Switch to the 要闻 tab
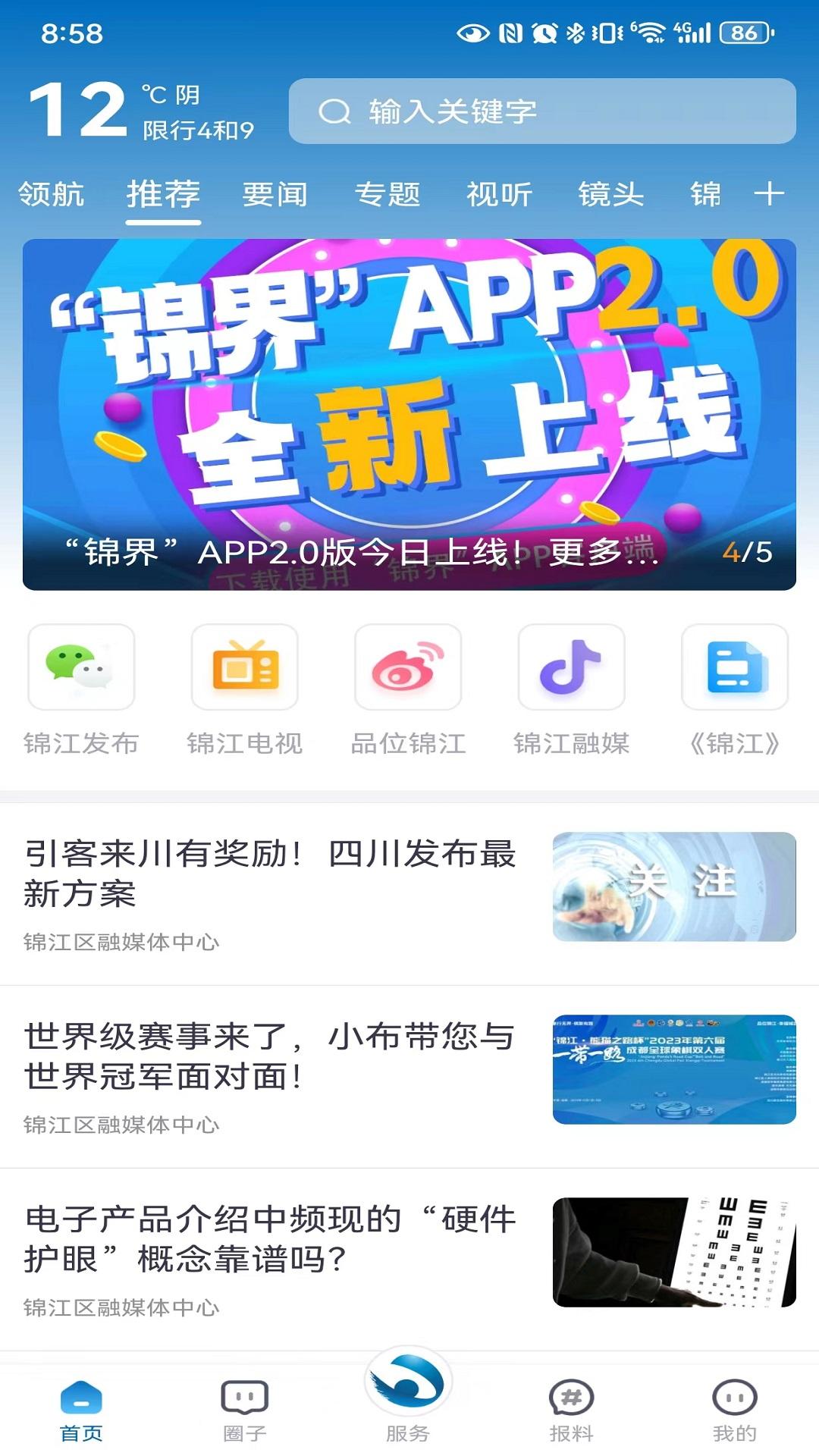This screenshot has width=819, height=1456. click(x=276, y=195)
